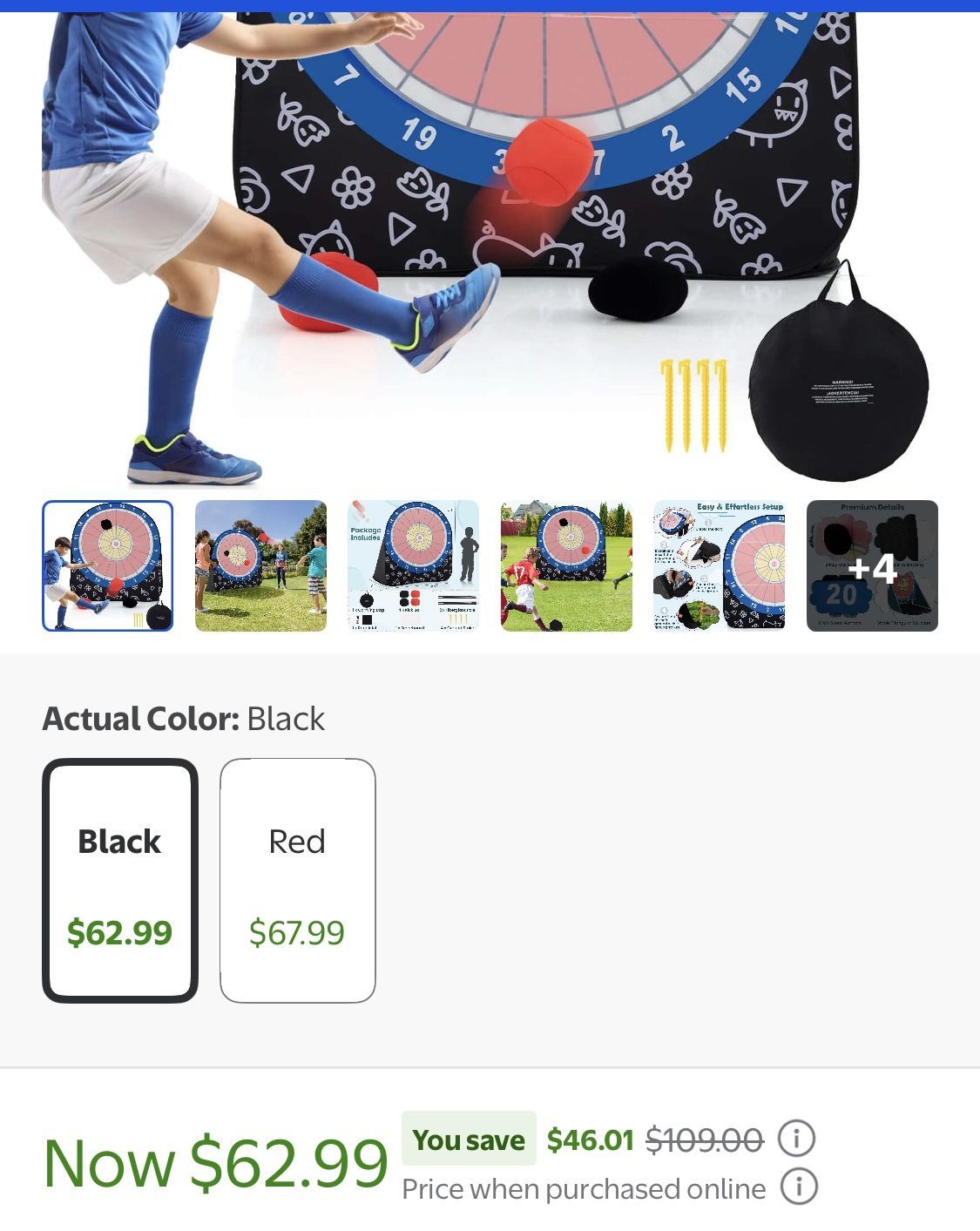Open the Easy & Effortless Setup thumbnail
This screenshot has height=1231, width=980.
[x=719, y=565]
